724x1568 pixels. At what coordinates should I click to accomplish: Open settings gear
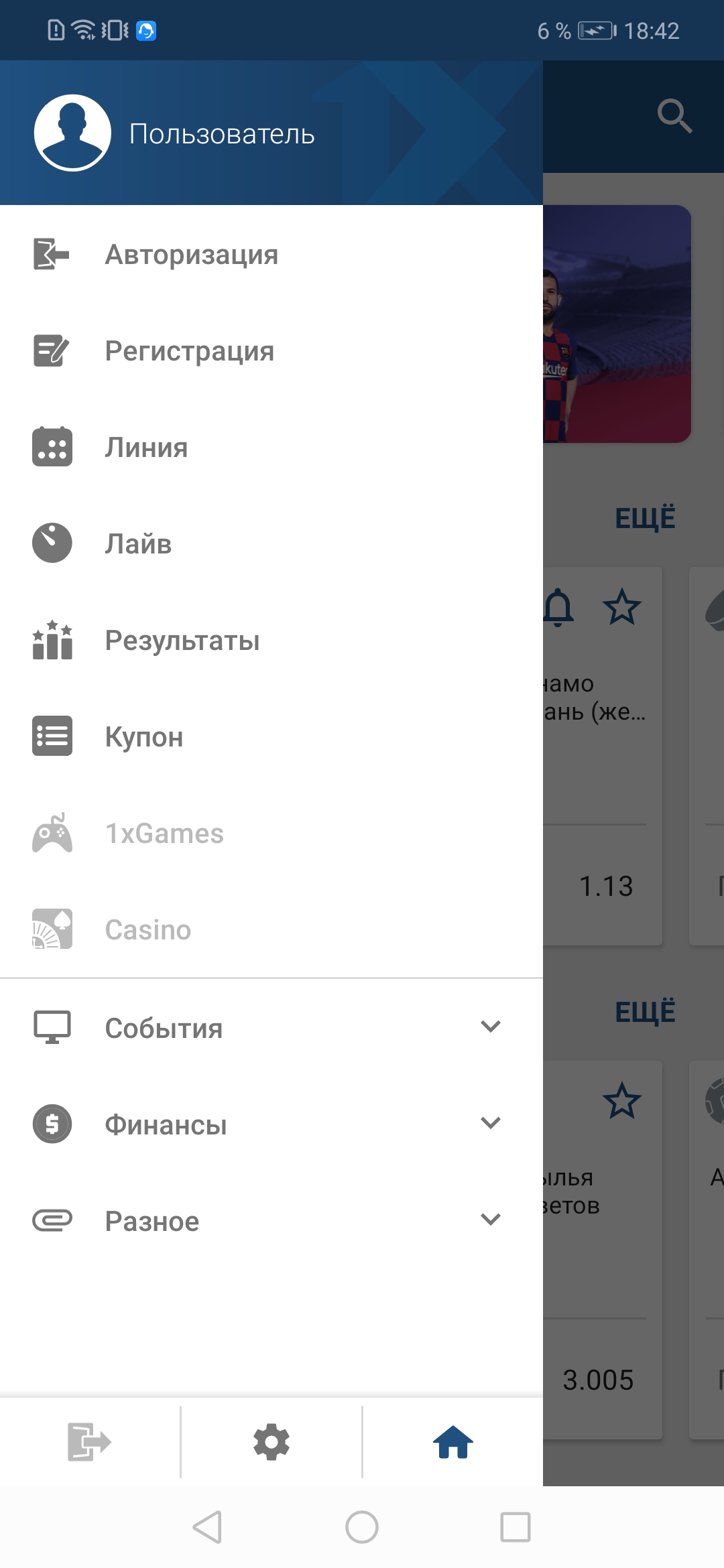(271, 1442)
